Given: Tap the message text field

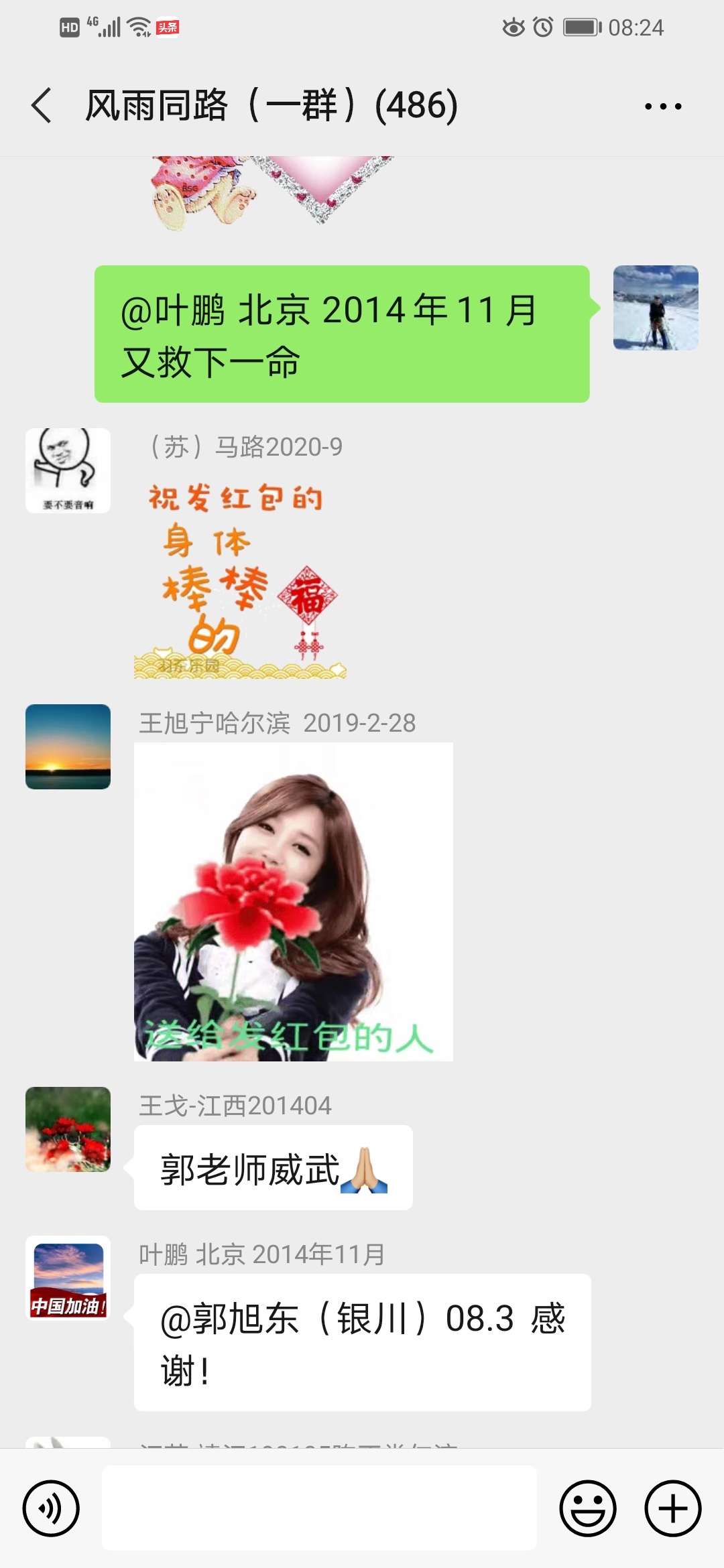Looking at the screenshot, I should click(x=319, y=1508).
